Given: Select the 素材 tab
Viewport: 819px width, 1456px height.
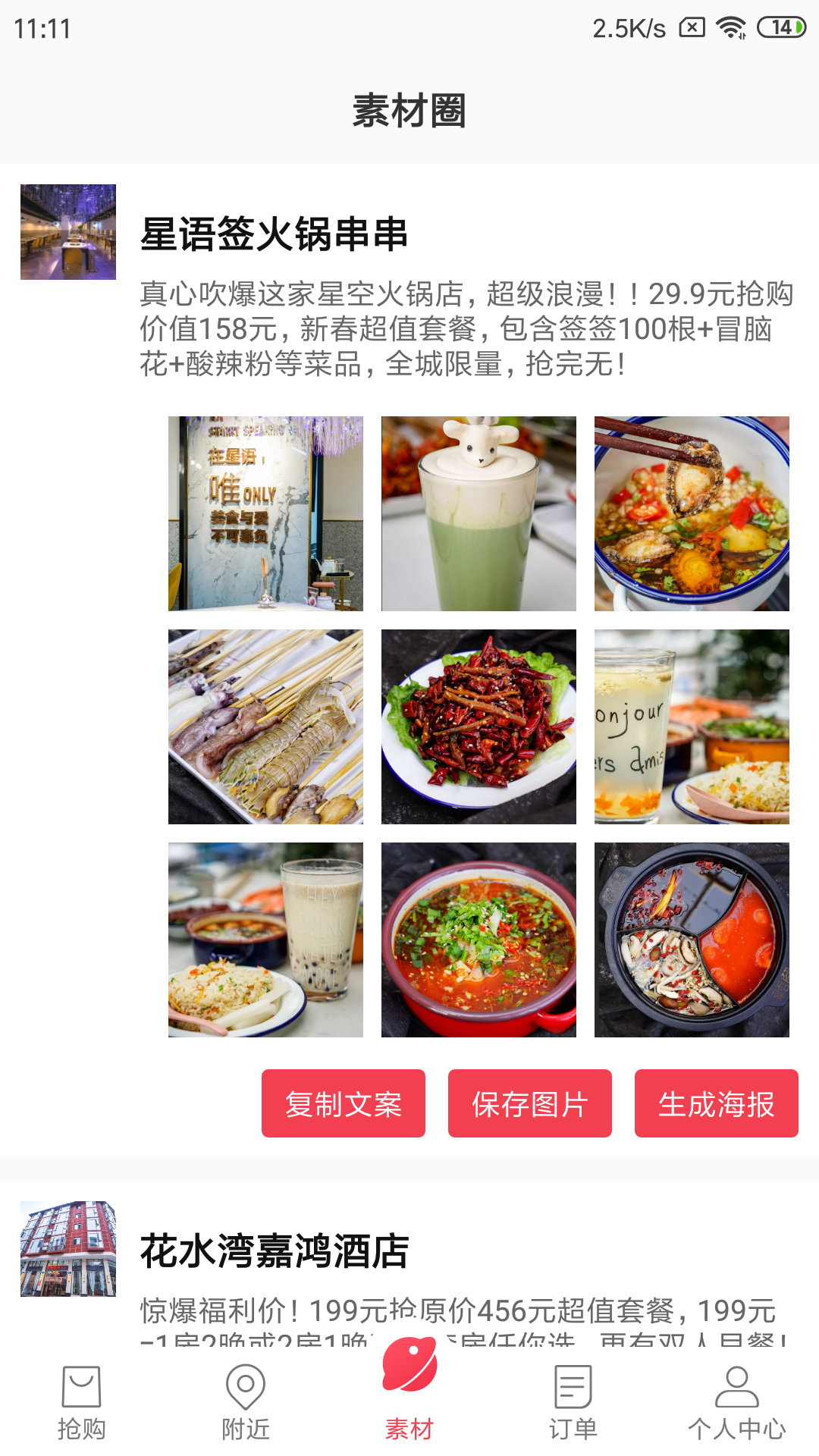Looking at the screenshot, I should (409, 1395).
